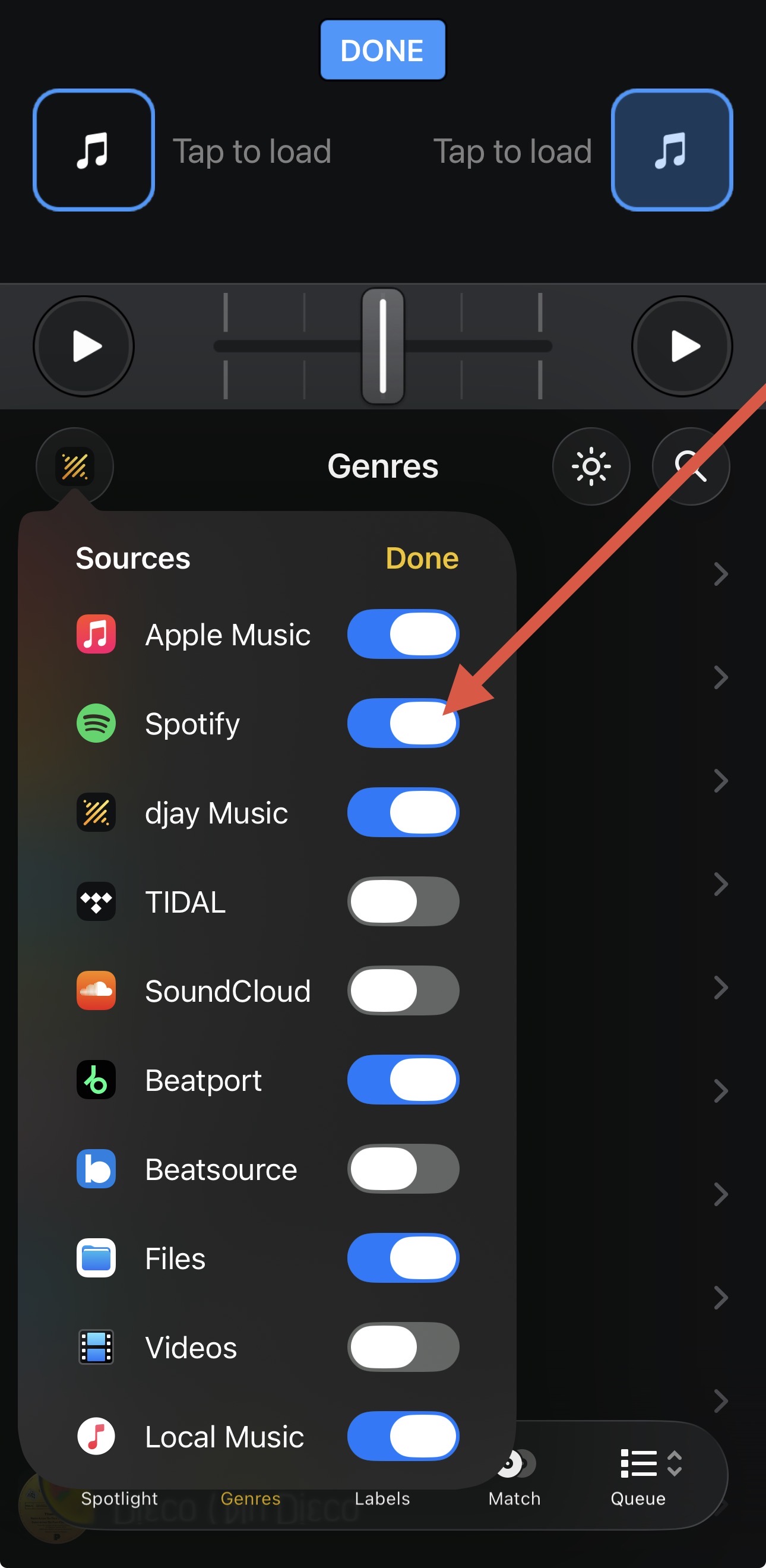Load a track onto the left deck
The image size is (766, 1568).
tap(94, 150)
